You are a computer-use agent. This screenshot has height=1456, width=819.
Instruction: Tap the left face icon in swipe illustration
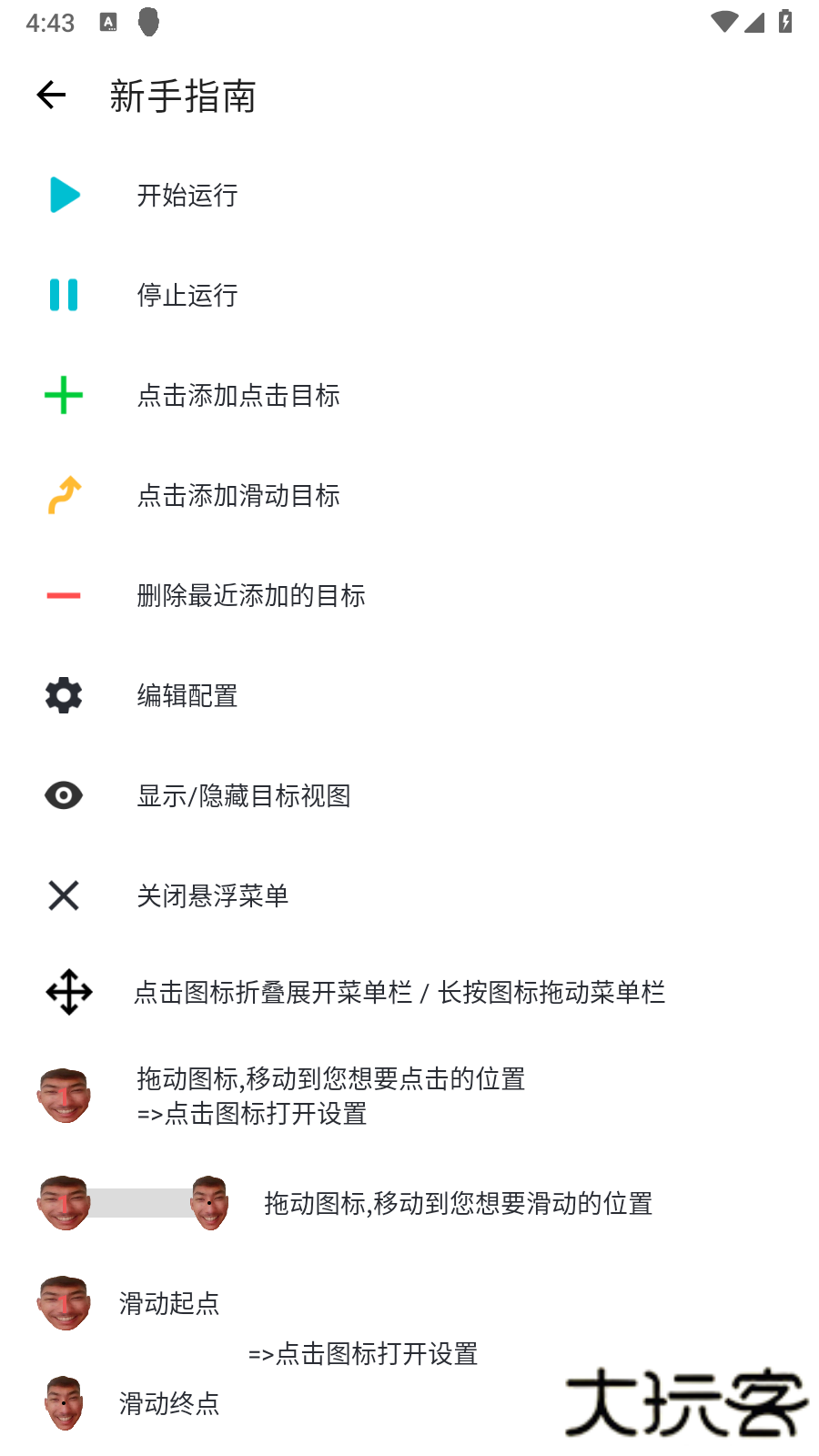pos(62,1203)
